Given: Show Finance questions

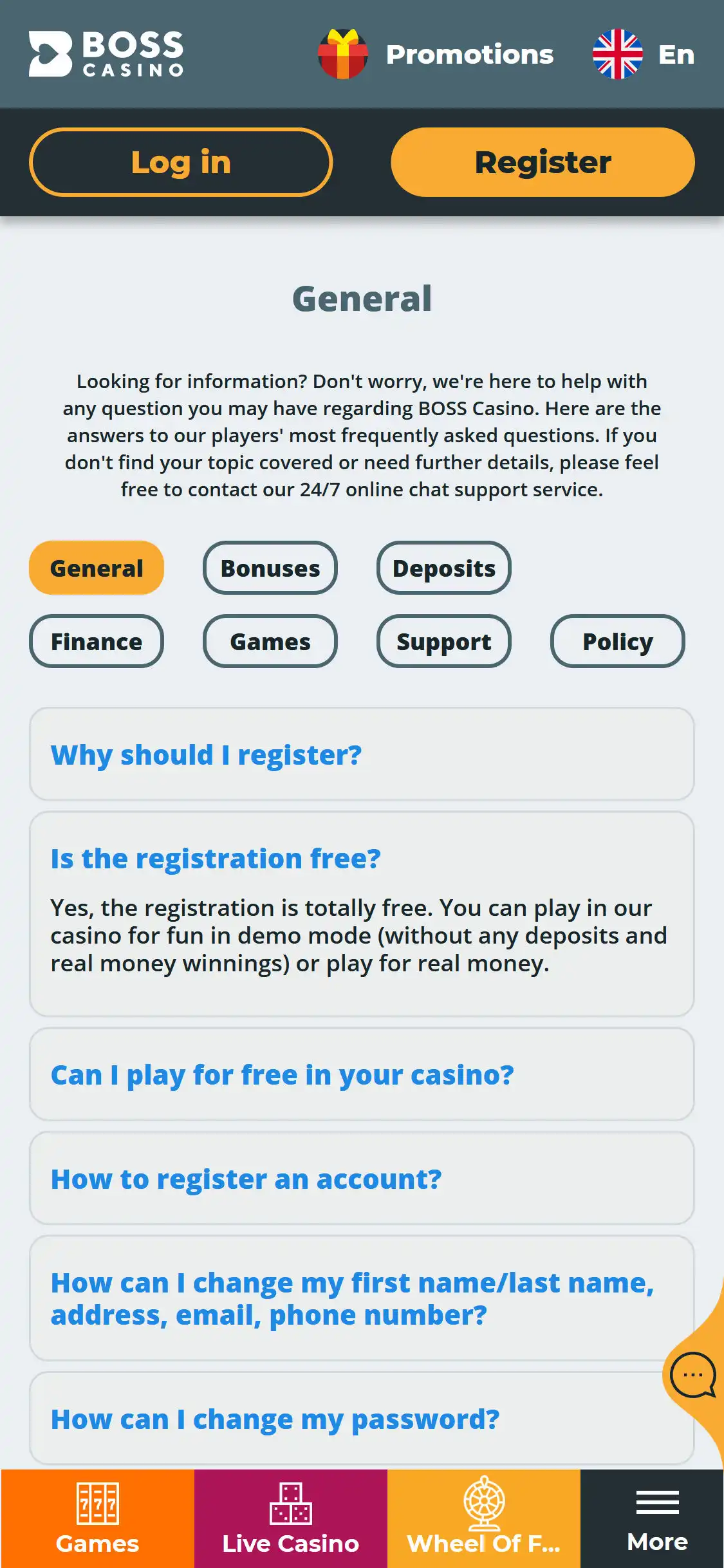Looking at the screenshot, I should tap(97, 642).
